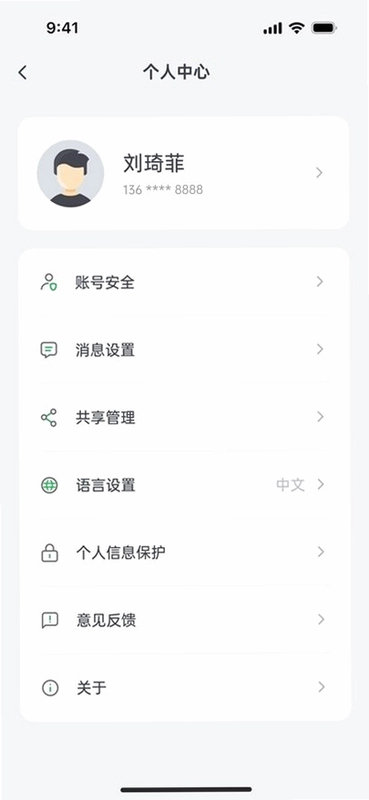Image resolution: width=369 pixels, height=800 pixels.
Task: Open 账号安全 settings
Action: pos(184,282)
